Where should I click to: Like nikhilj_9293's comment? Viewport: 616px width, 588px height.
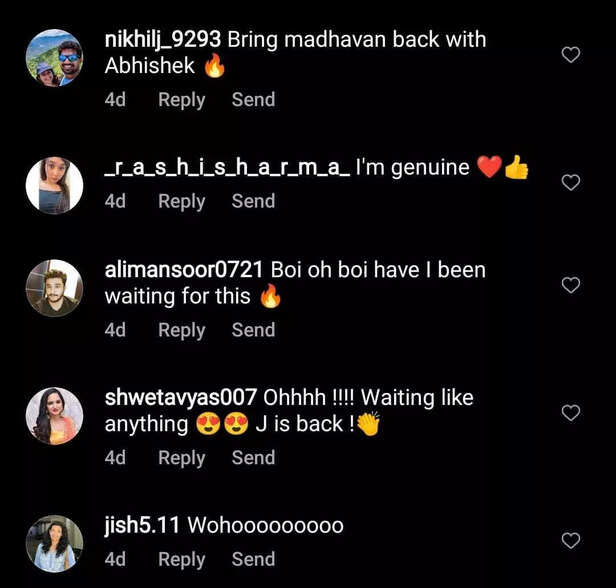tap(571, 55)
